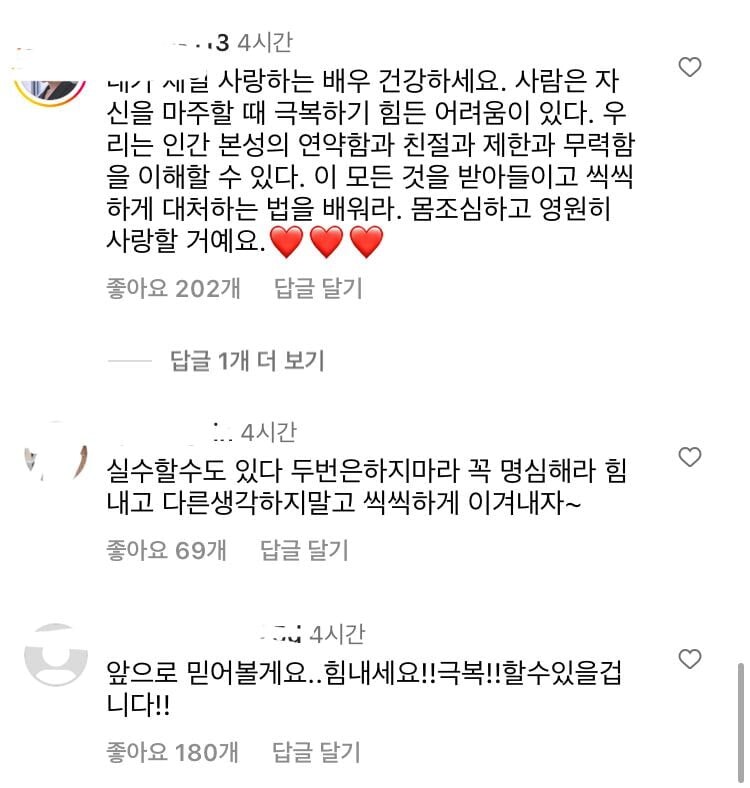Open avatar of the 앞으로 믿어볼게요 commenter
The height and width of the screenshot is (788, 750).
click(54, 657)
